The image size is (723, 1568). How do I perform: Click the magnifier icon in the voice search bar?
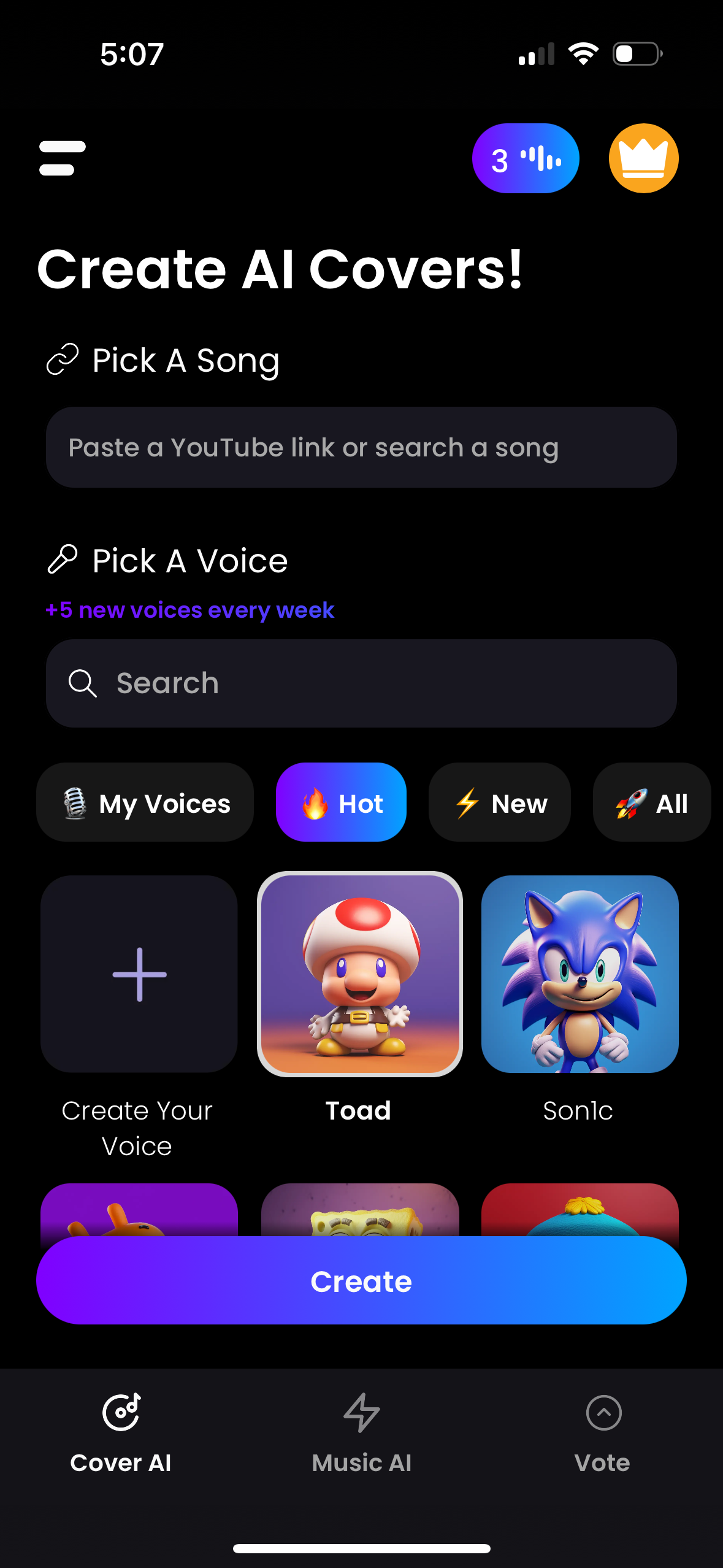pyautogui.click(x=83, y=683)
